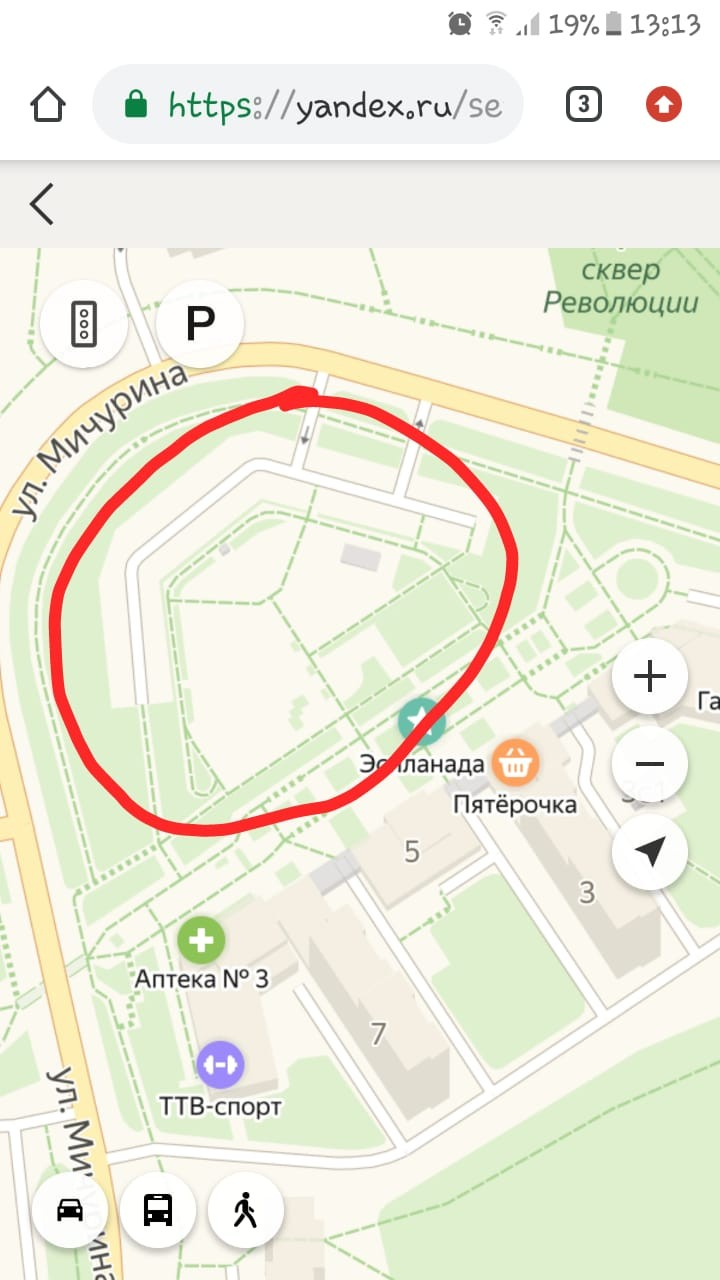The image size is (720, 1280).
Task: Go back with the arrow above the map
Action: [x=41, y=204]
